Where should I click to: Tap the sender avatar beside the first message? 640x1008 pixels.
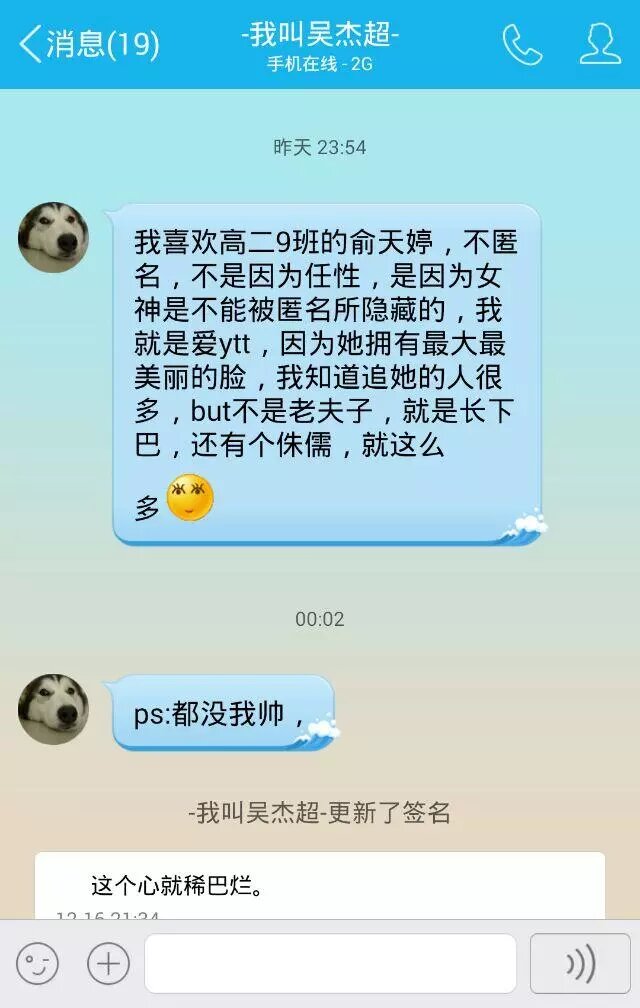pyautogui.click(x=53, y=237)
